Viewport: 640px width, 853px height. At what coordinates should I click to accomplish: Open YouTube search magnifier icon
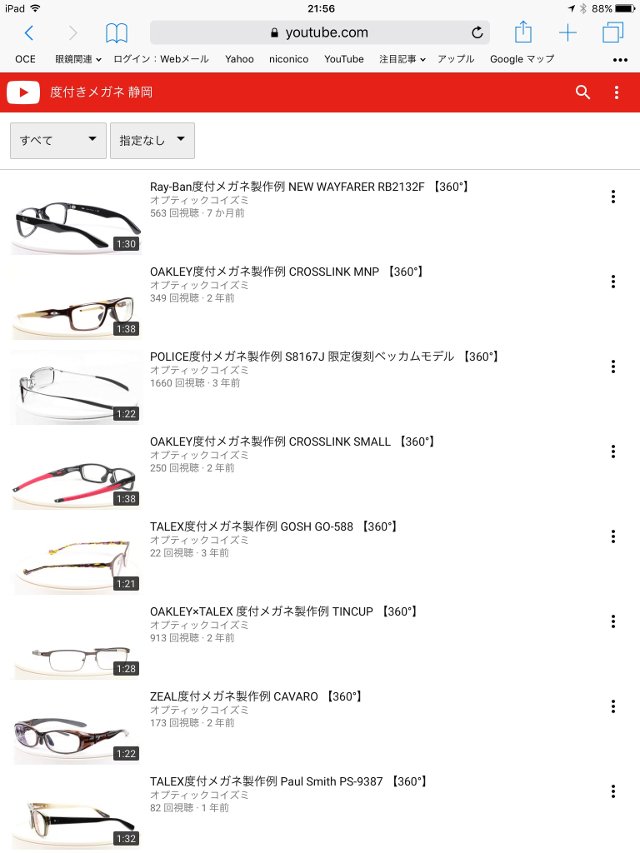click(583, 93)
